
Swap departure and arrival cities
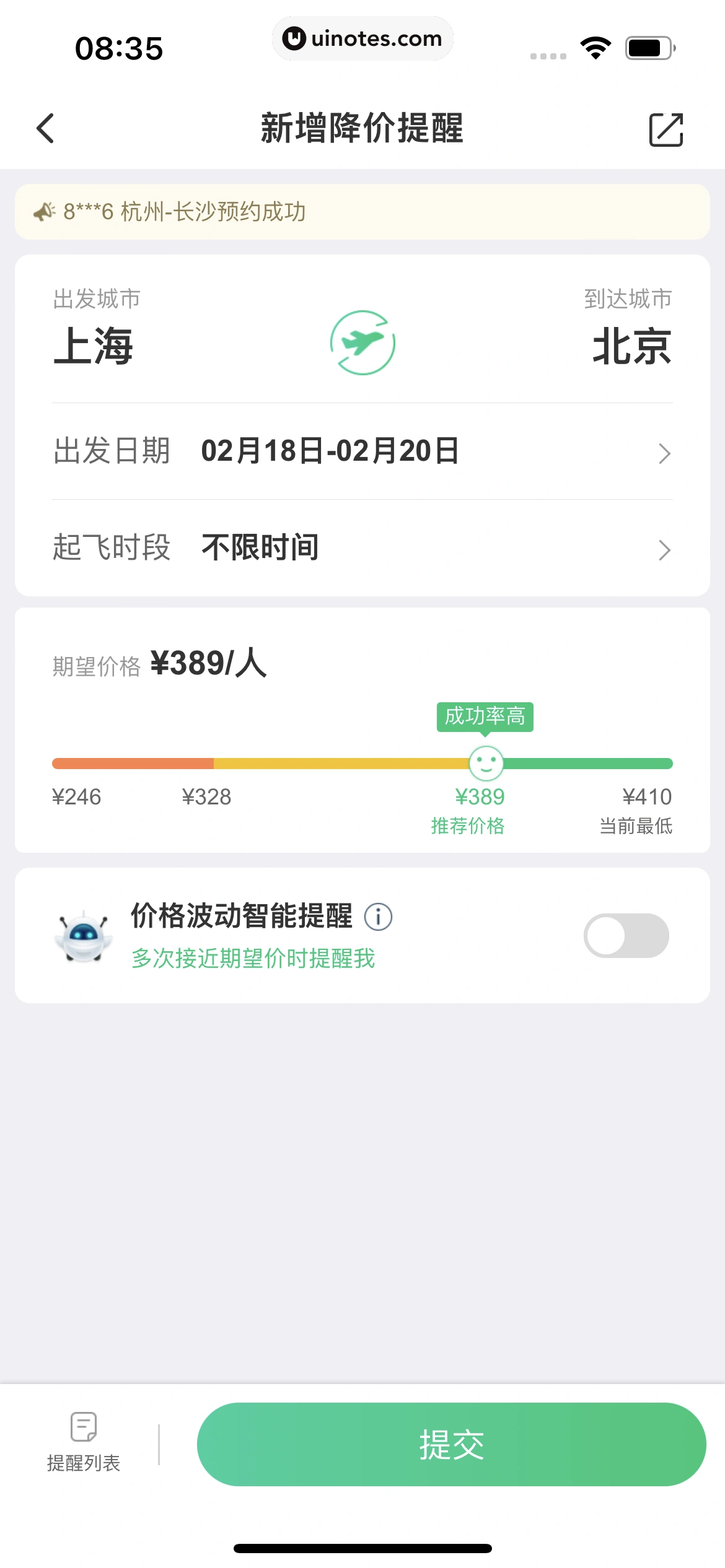coord(362,342)
